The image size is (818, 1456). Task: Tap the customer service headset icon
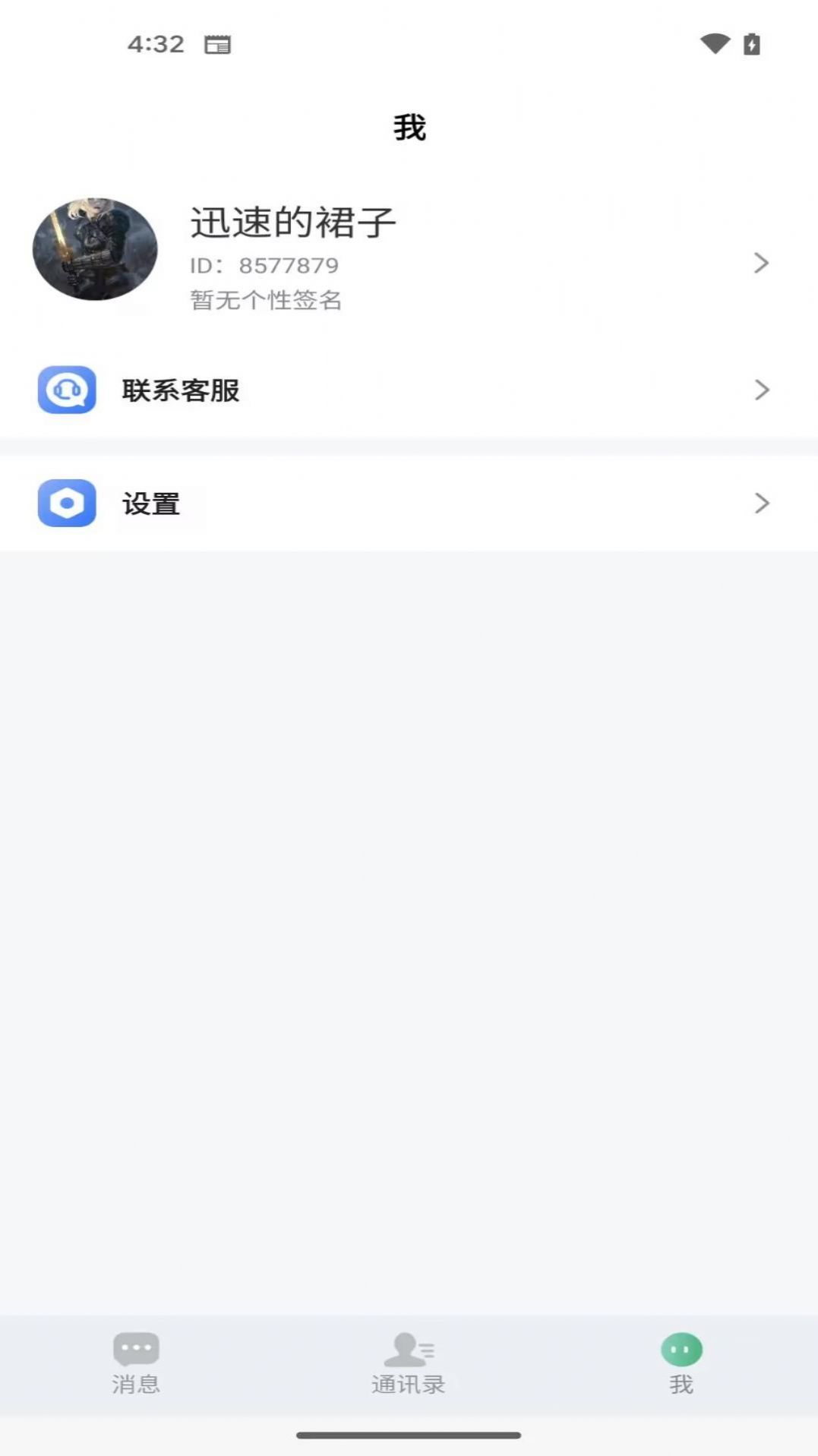[66, 391]
